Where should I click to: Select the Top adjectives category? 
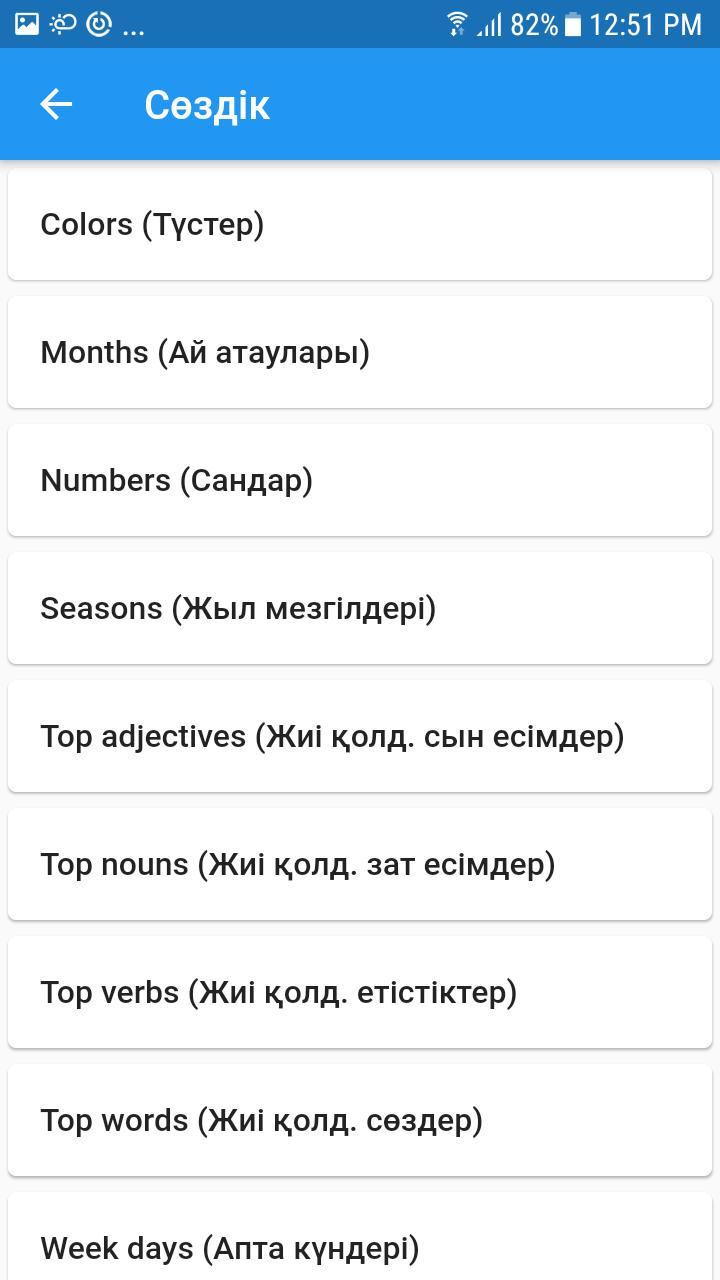[x=360, y=735]
